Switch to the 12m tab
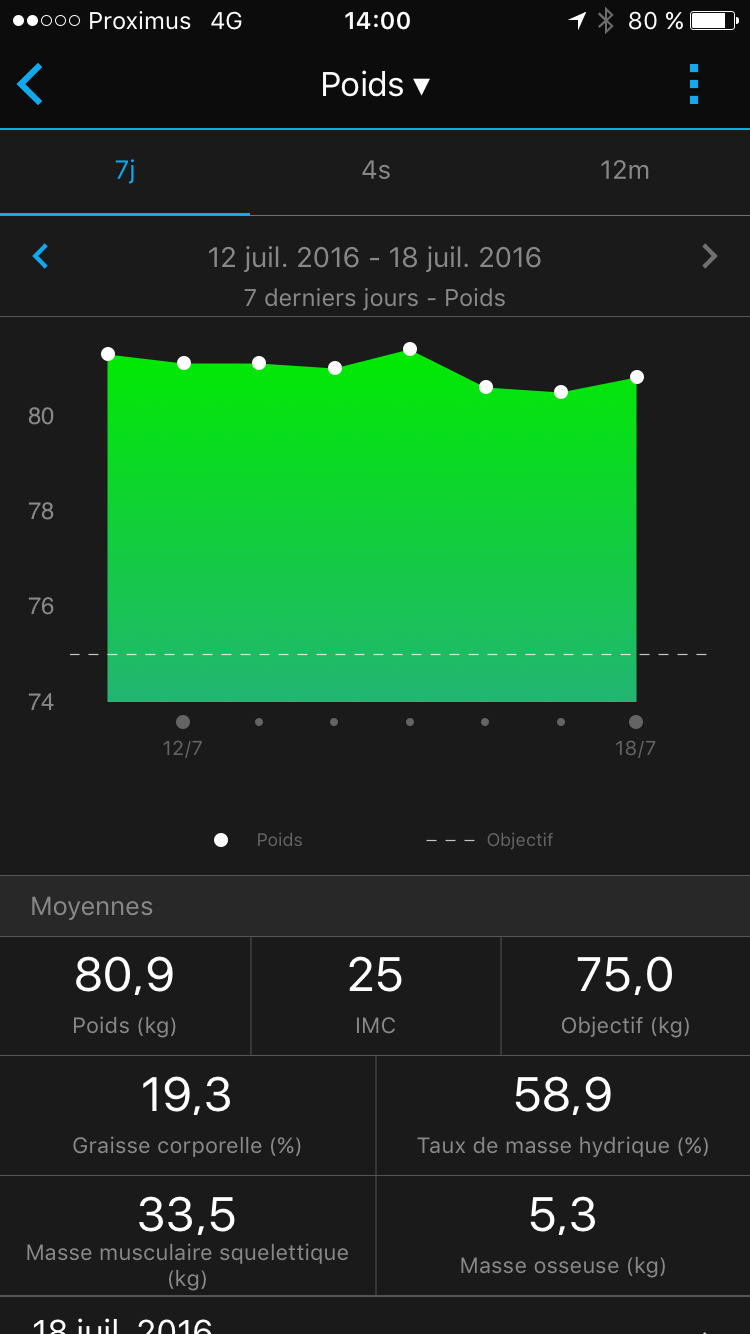The image size is (750, 1334). click(x=625, y=171)
